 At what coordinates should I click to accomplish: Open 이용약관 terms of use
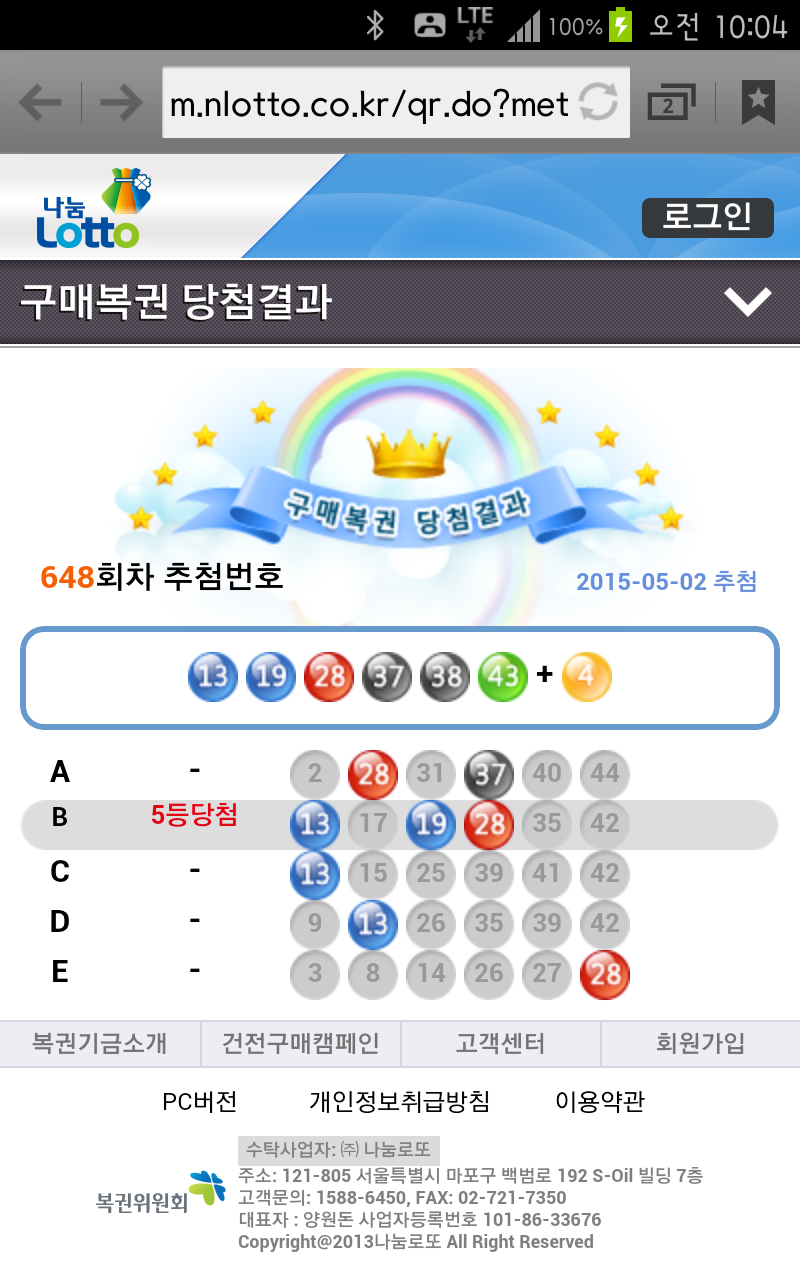point(600,1102)
